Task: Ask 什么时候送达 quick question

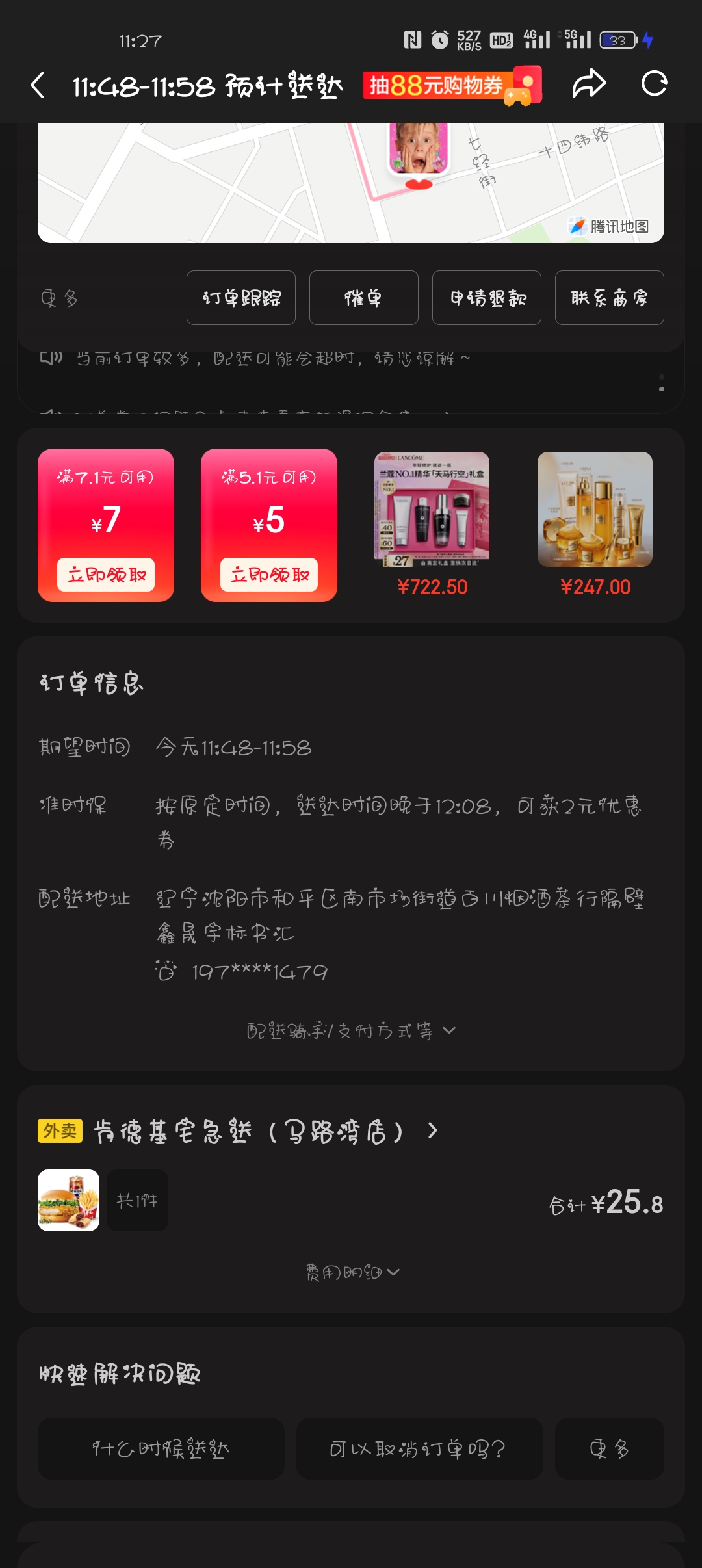Action: coord(161,1448)
